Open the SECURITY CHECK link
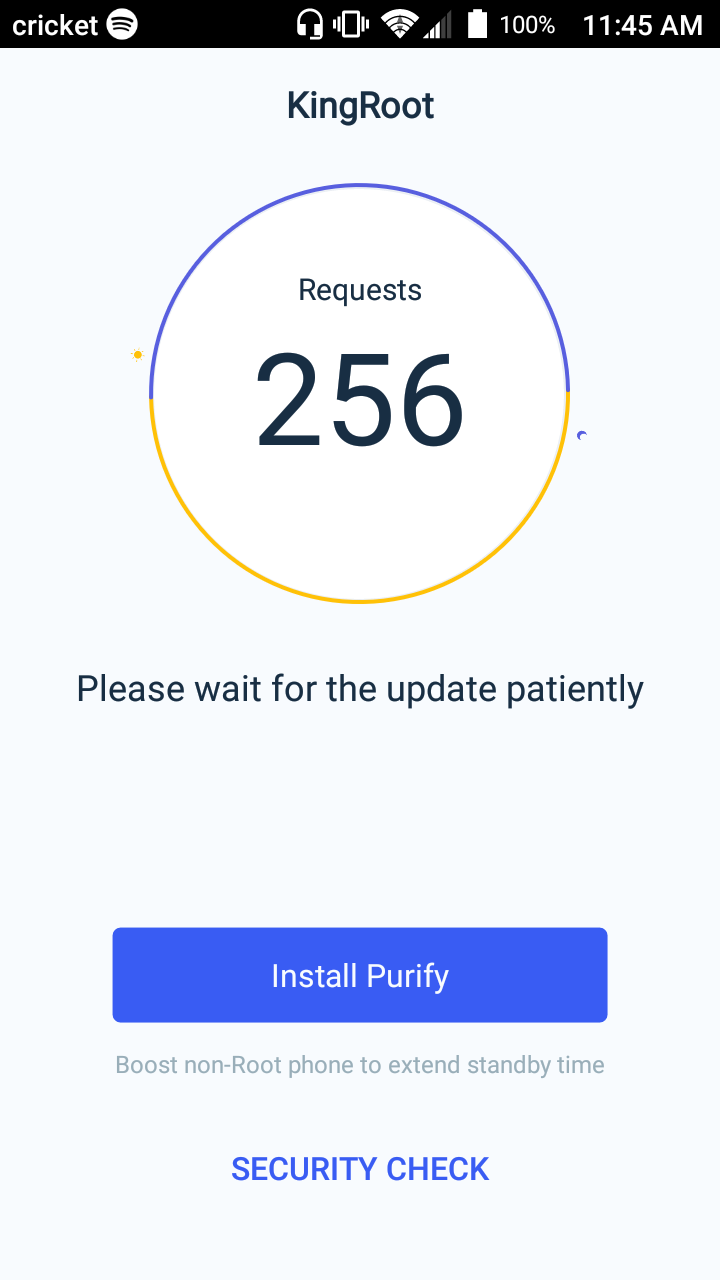Viewport: 720px width, 1280px height. [360, 1169]
